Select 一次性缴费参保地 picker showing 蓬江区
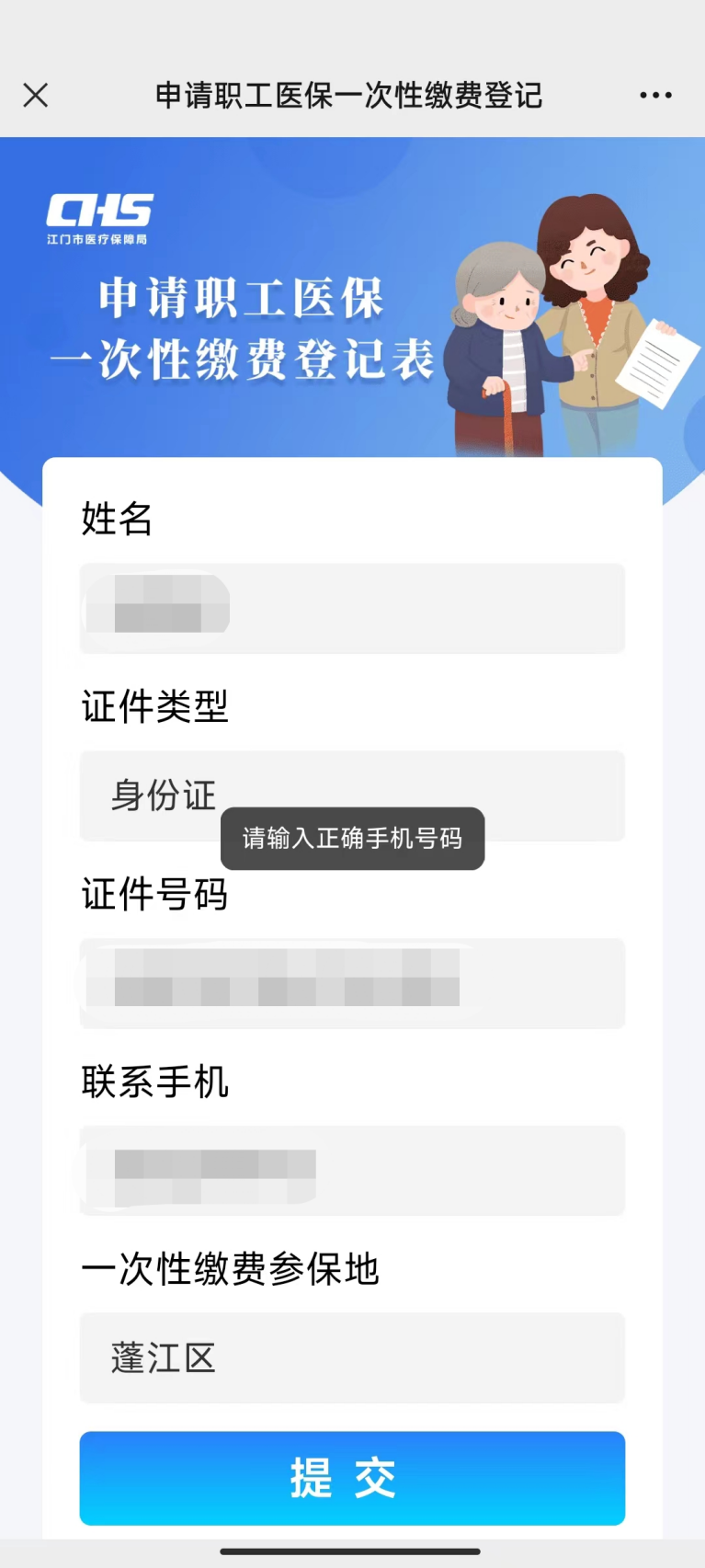Screen dimensions: 705x1568 pyautogui.click(x=352, y=1357)
